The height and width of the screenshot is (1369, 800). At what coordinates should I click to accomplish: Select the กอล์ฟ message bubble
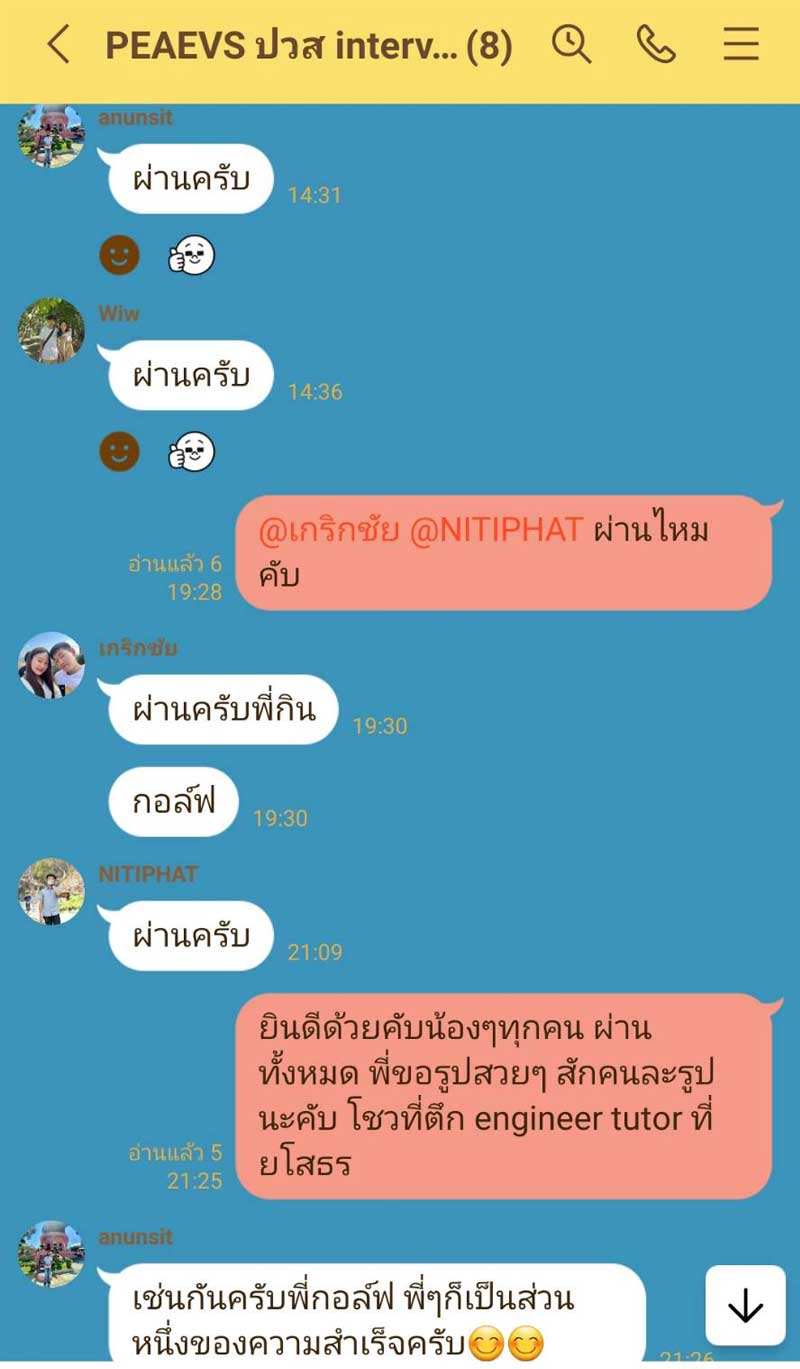pyautogui.click(x=172, y=801)
